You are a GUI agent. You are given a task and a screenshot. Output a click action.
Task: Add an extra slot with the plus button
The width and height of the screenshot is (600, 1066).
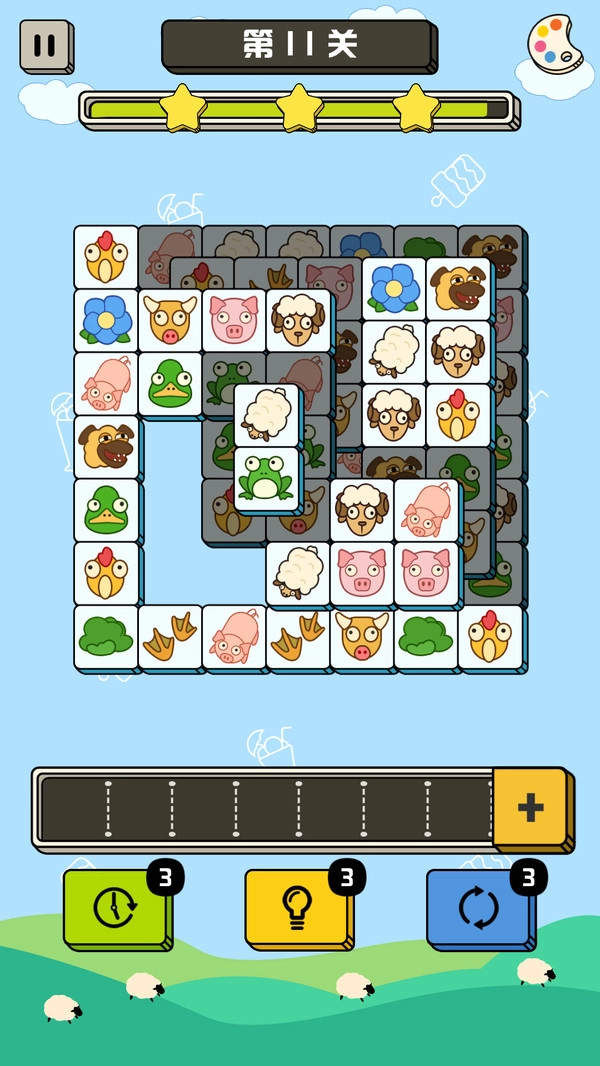pyautogui.click(x=530, y=807)
